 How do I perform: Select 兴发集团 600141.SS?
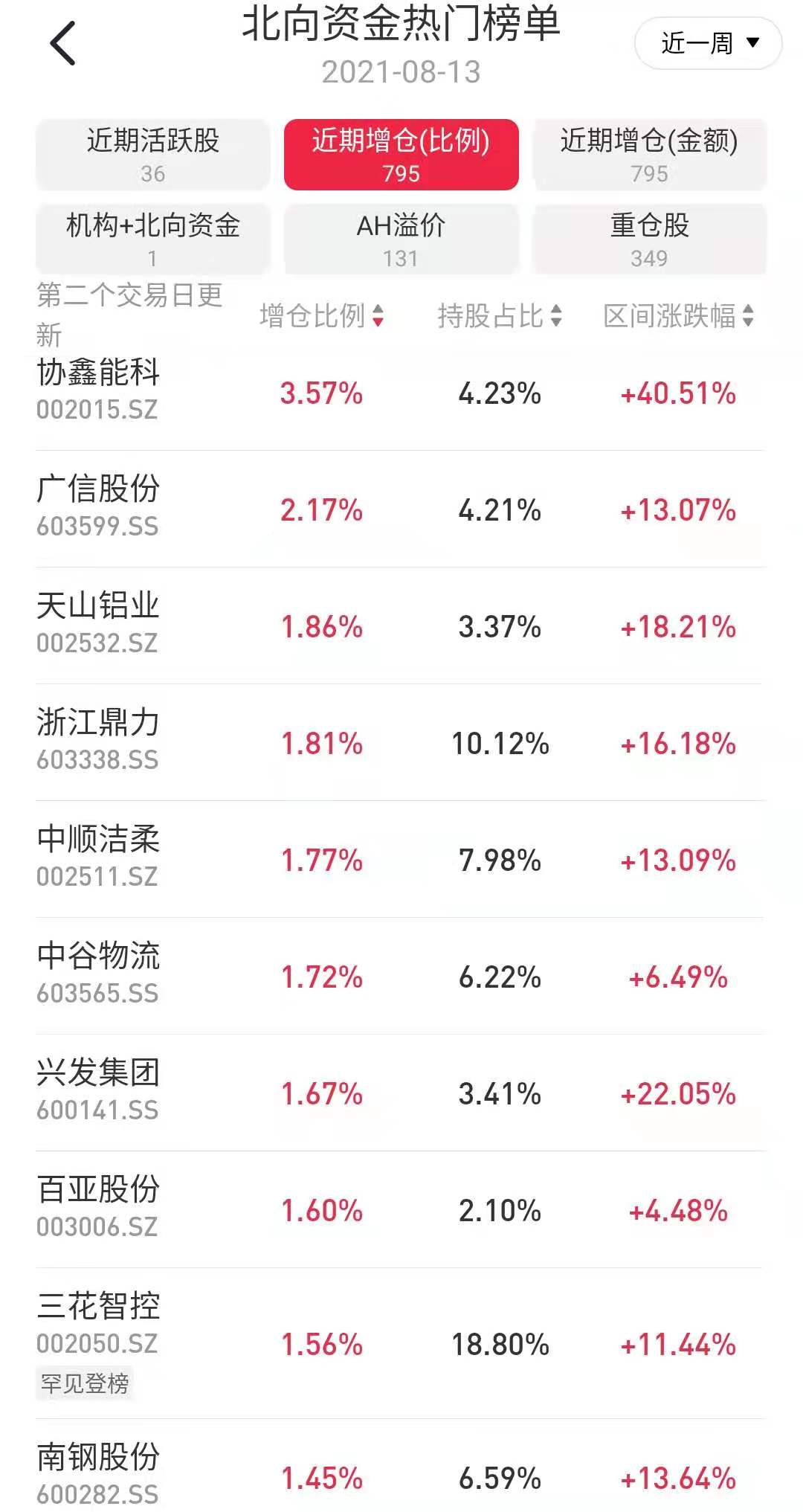400,1093
